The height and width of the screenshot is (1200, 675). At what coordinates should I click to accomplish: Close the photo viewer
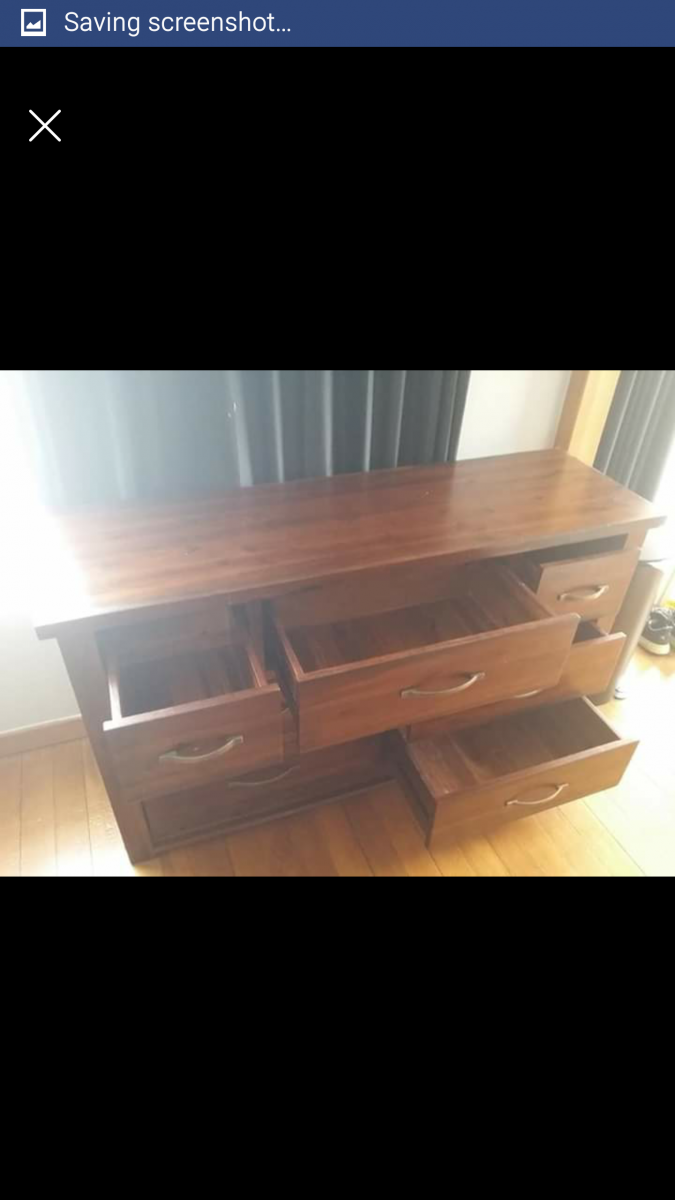pyautogui.click(x=45, y=126)
